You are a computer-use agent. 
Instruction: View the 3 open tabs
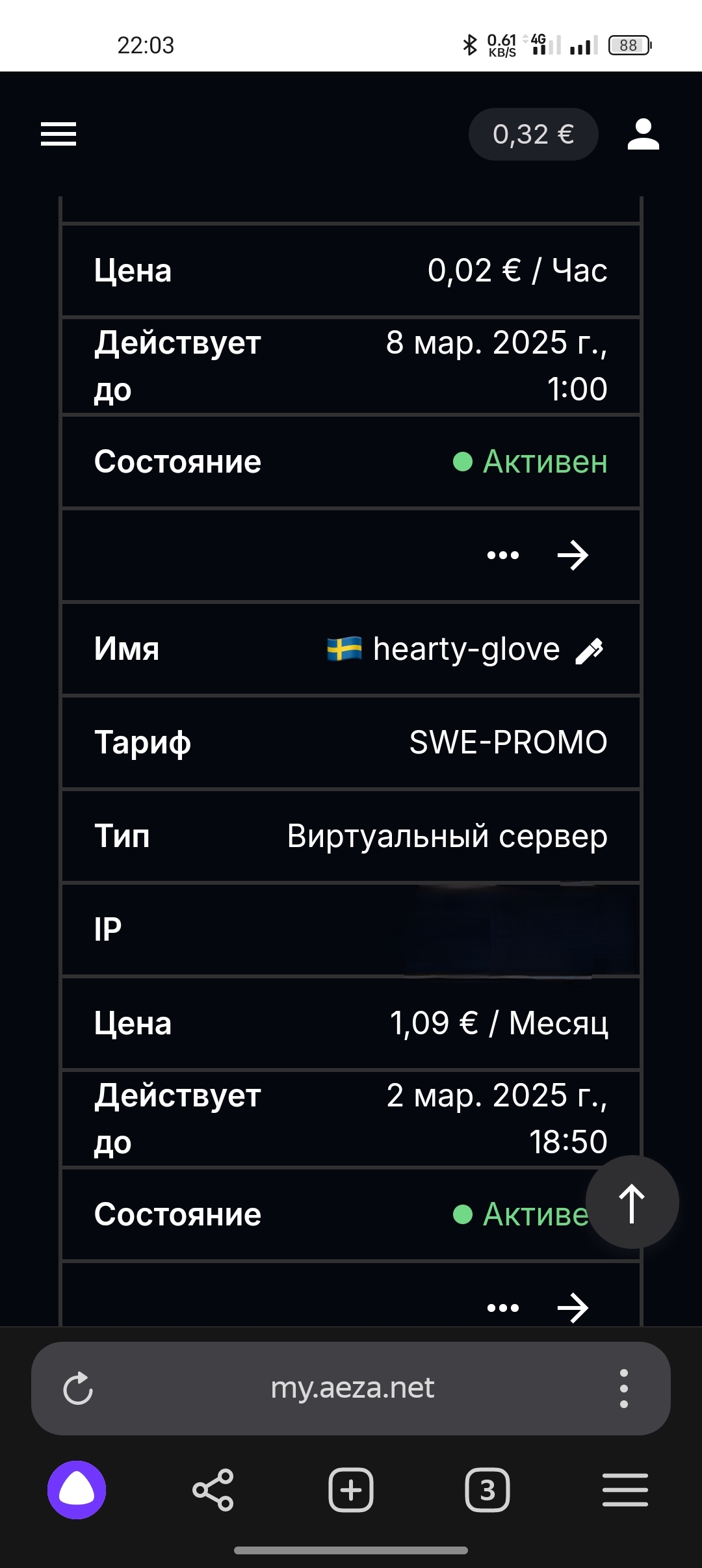click(487, 1489)
